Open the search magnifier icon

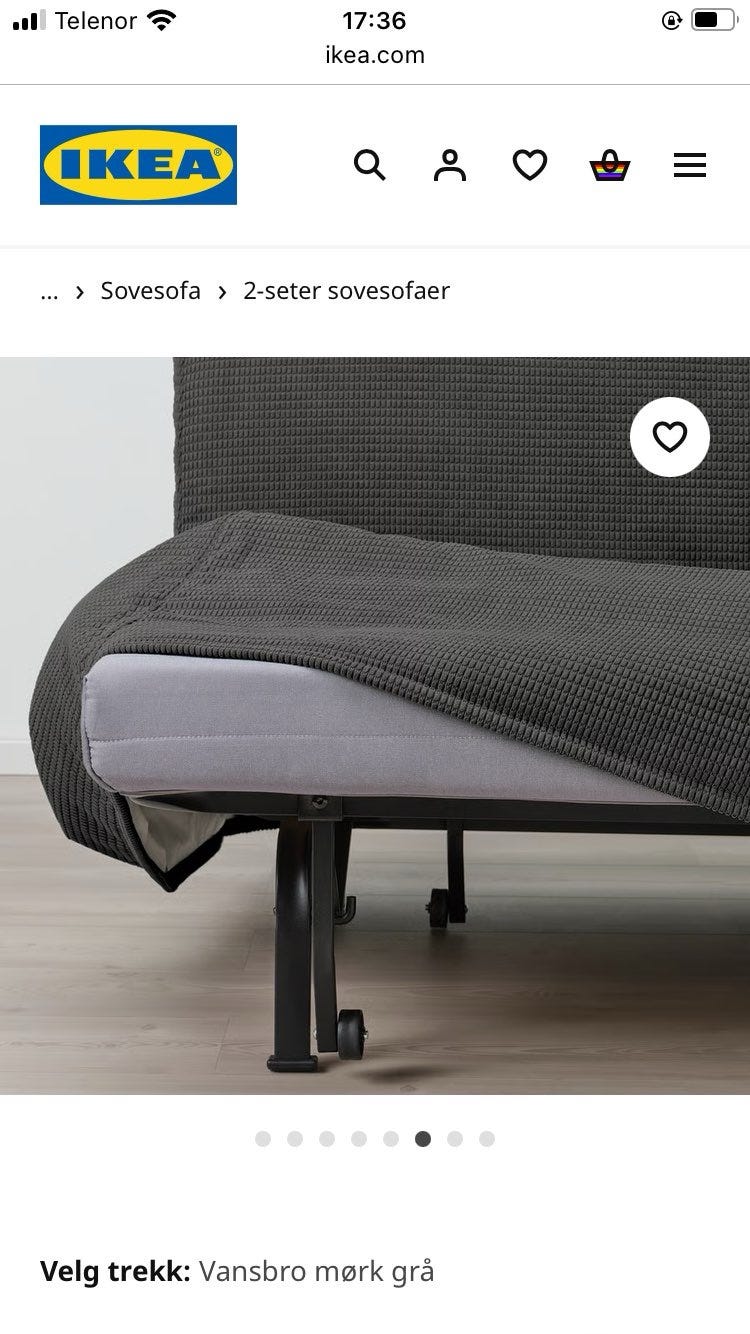(x=370, y=165)
